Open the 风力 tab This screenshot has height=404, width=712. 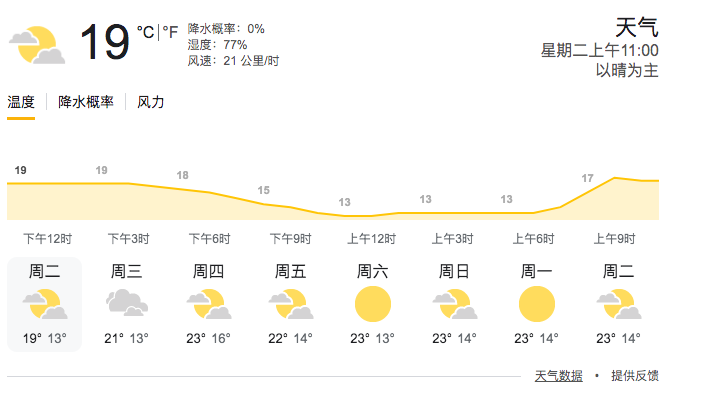tap(151, 102)
